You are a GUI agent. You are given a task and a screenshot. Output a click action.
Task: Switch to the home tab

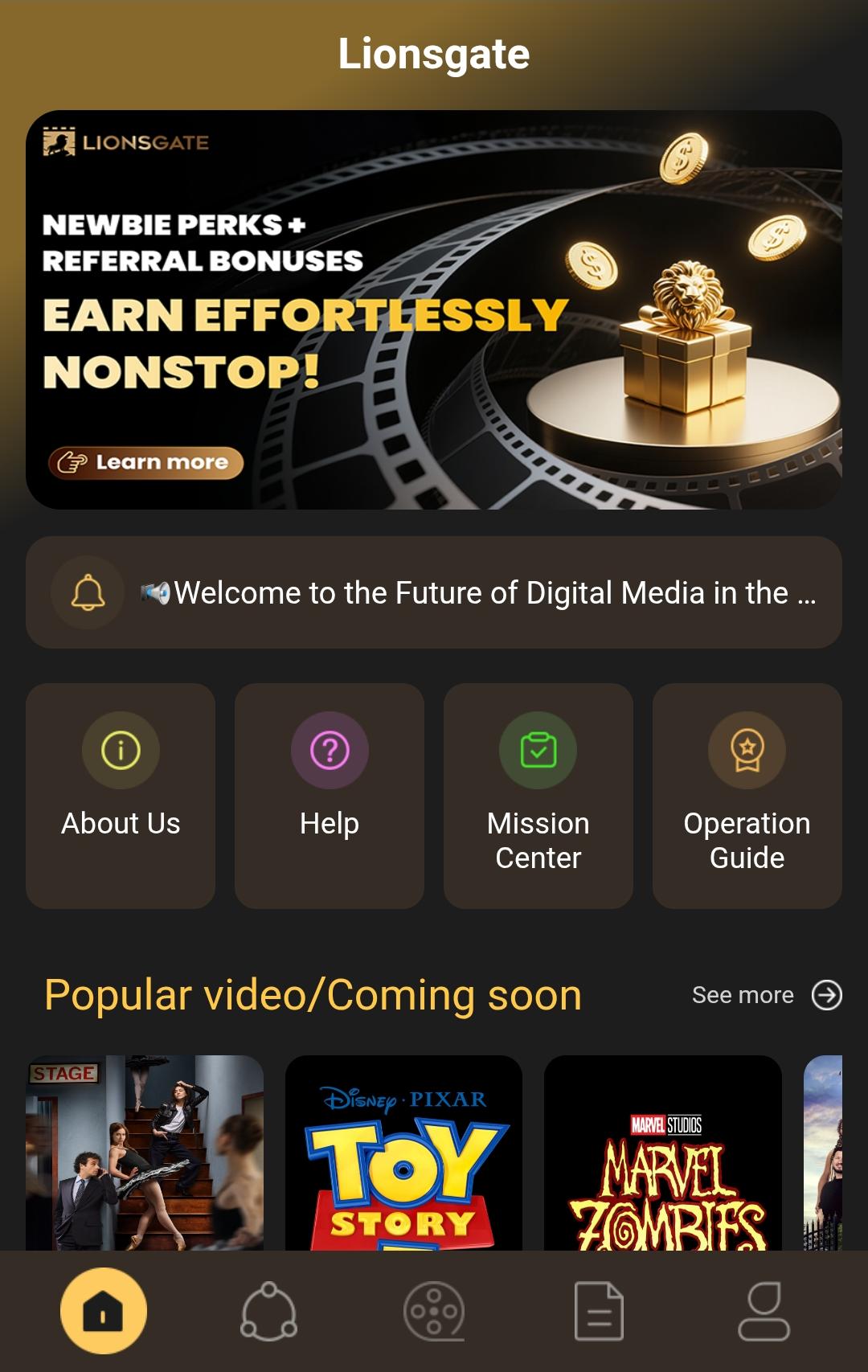pos(104,1311)
